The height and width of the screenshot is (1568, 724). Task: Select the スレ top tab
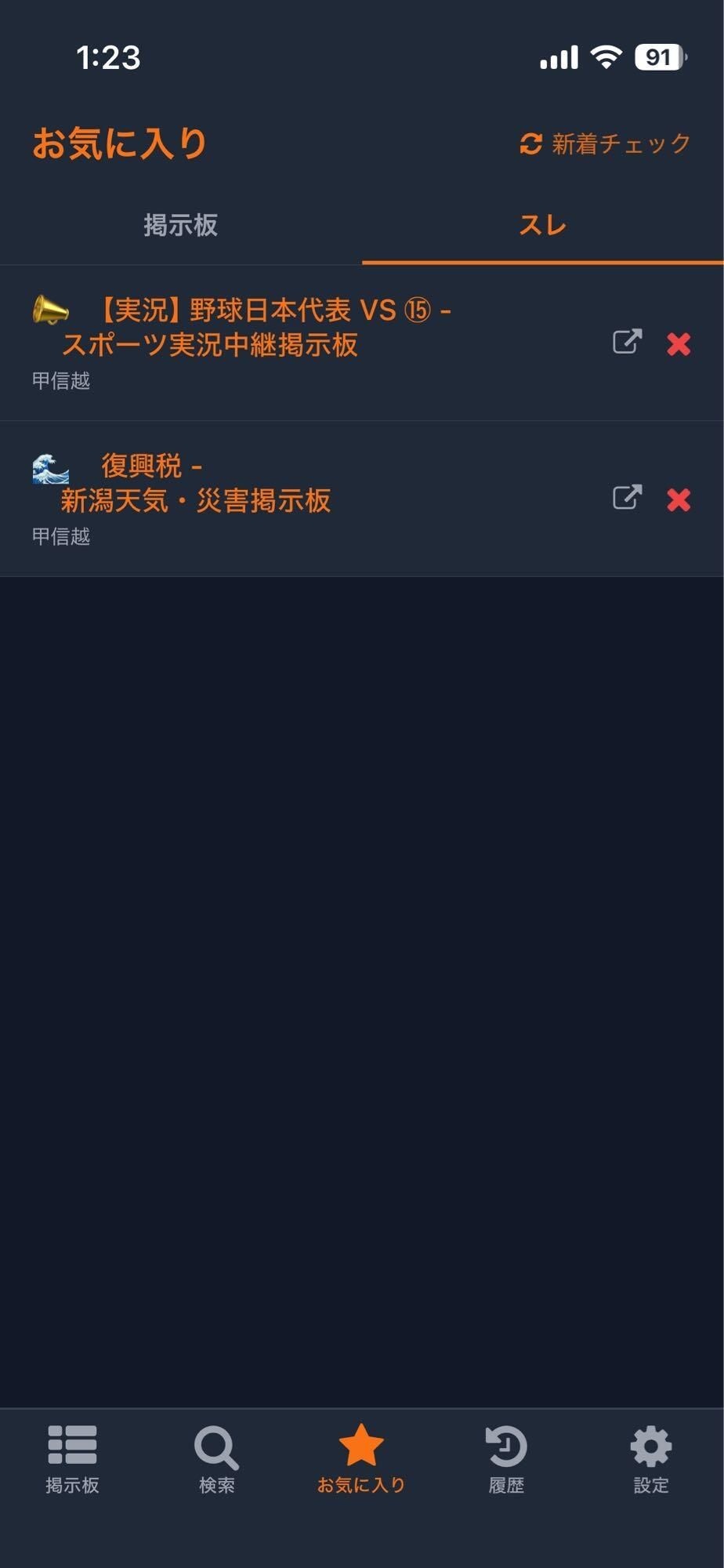pyautogui.click(x=542, y=226)
